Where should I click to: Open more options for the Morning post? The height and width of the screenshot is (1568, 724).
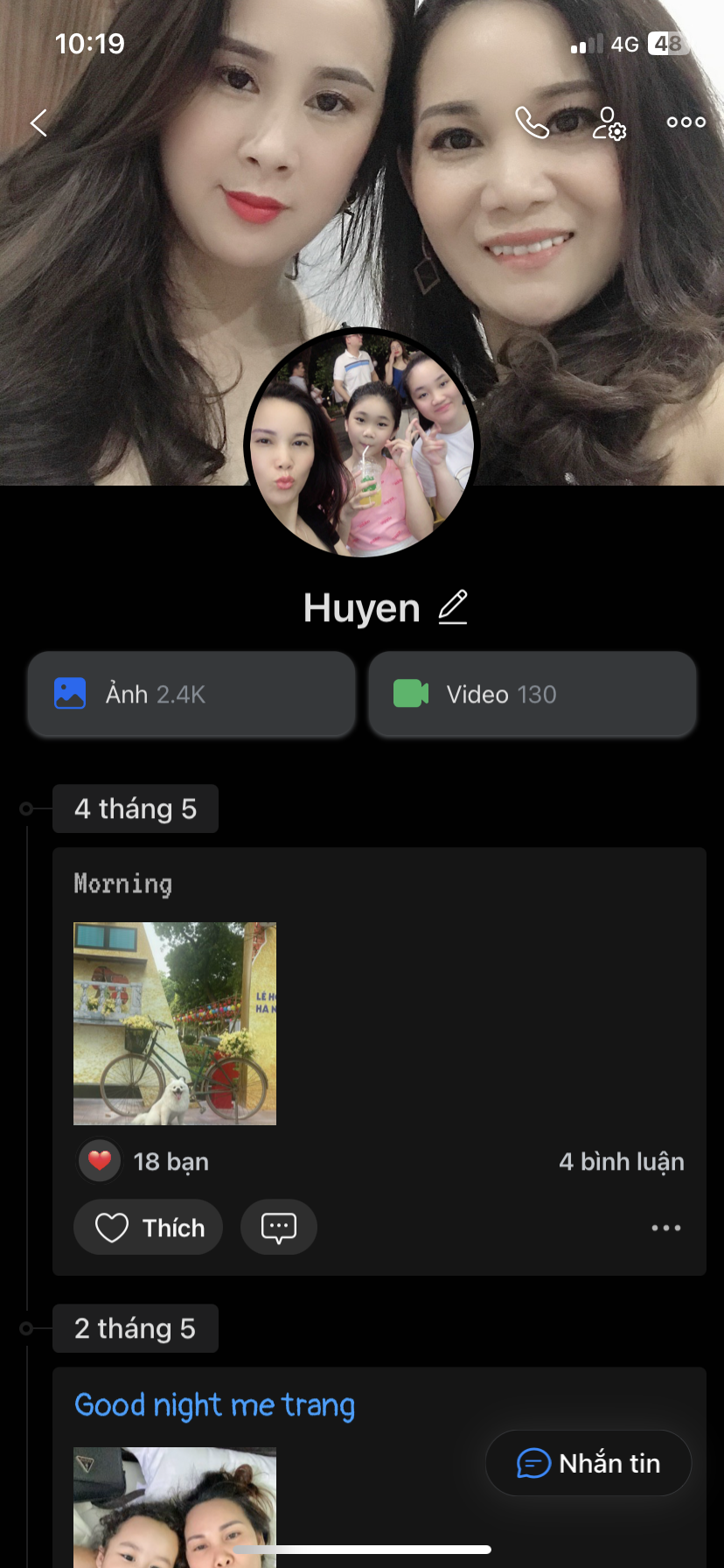click(665, 1228)
